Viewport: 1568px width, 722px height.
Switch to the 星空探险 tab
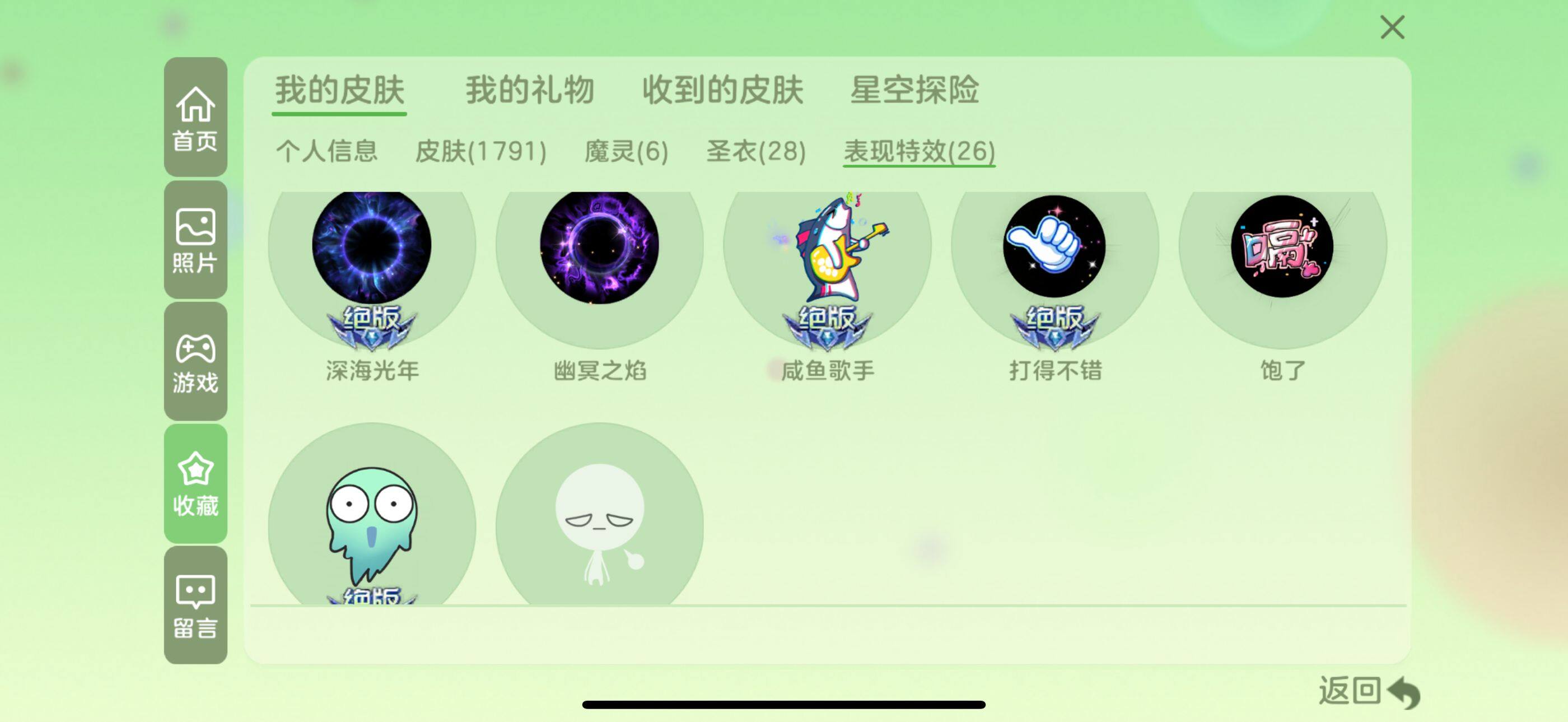pyautogui.click(x=914, y=90)
